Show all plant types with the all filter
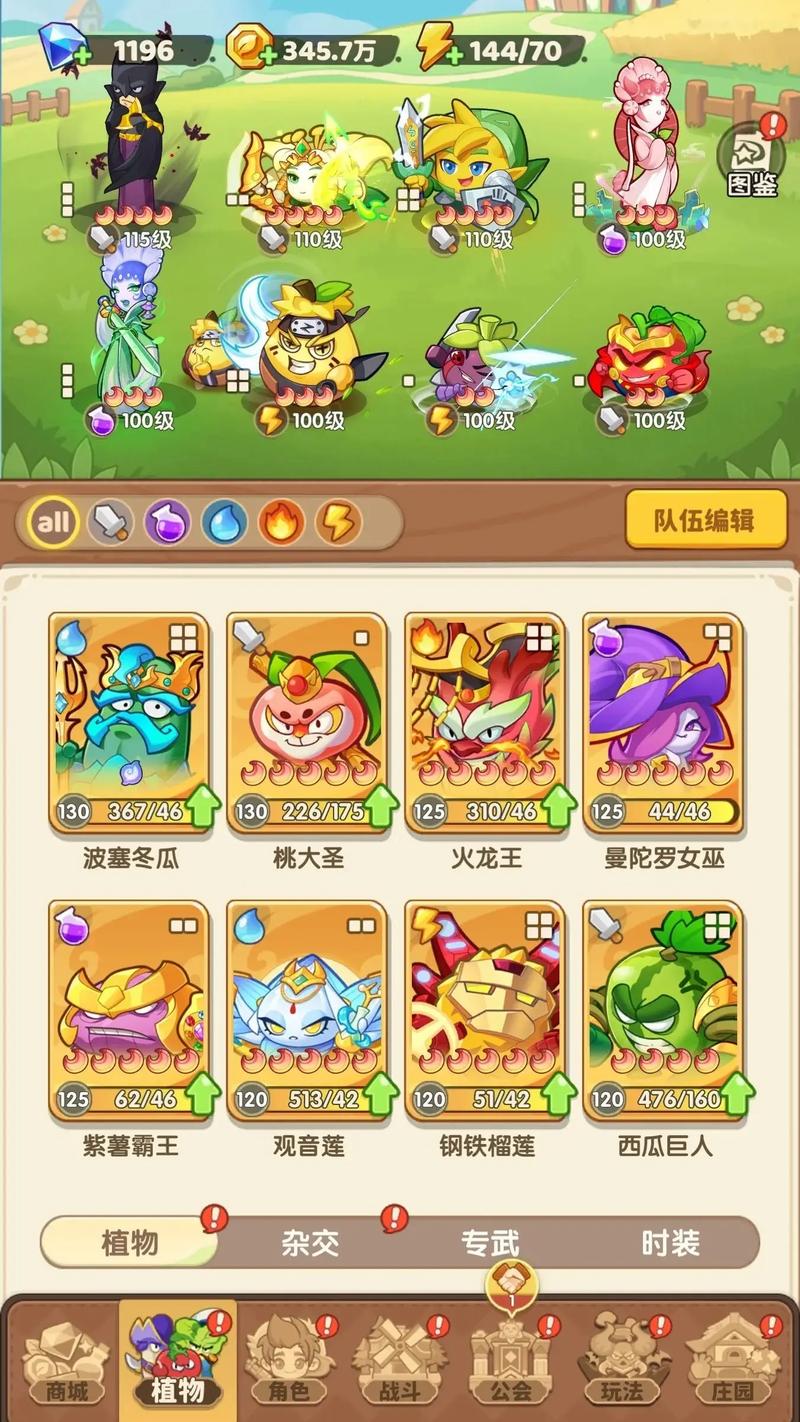The image size is (800, 1422). [53, 522]
